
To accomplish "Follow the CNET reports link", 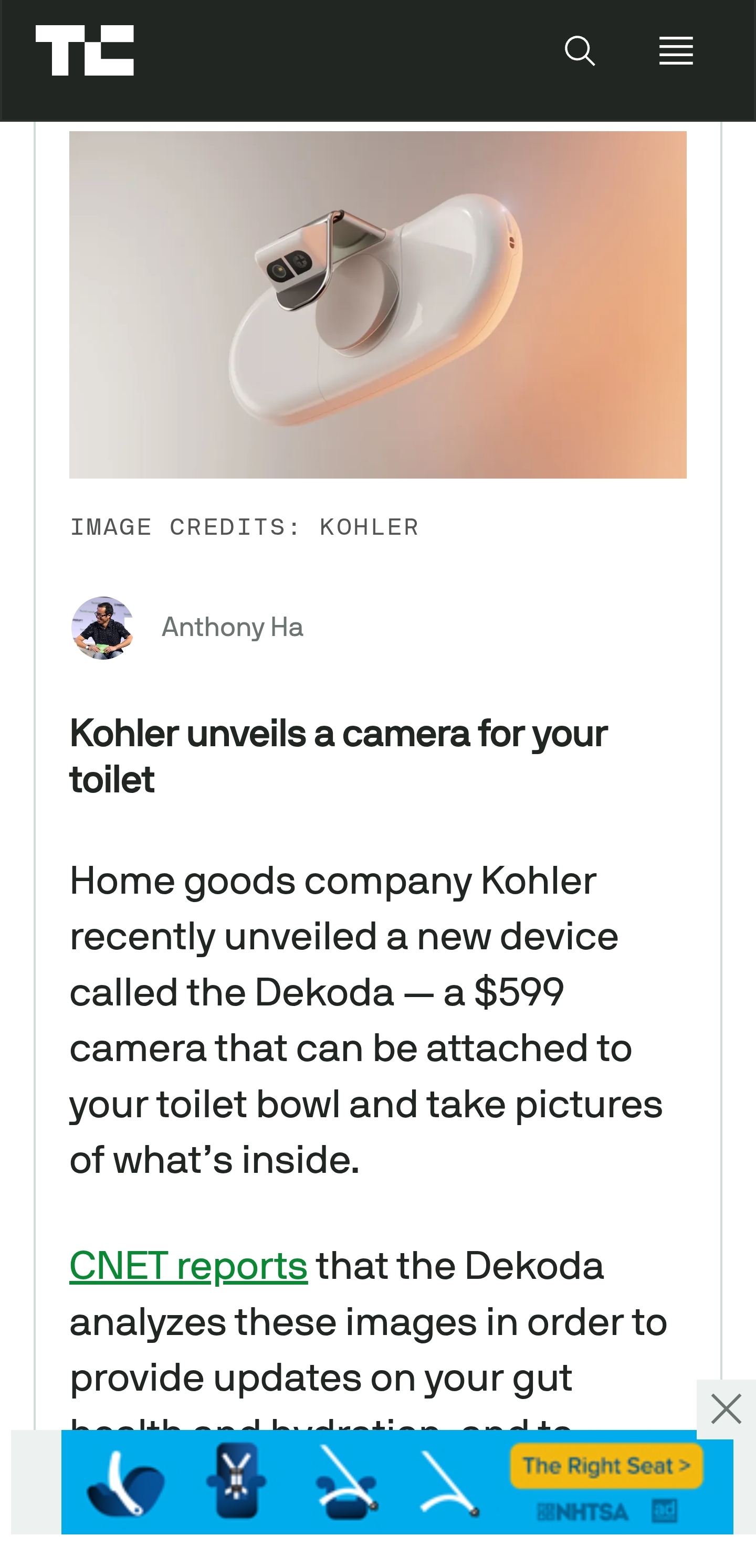I will point(188,1266).
